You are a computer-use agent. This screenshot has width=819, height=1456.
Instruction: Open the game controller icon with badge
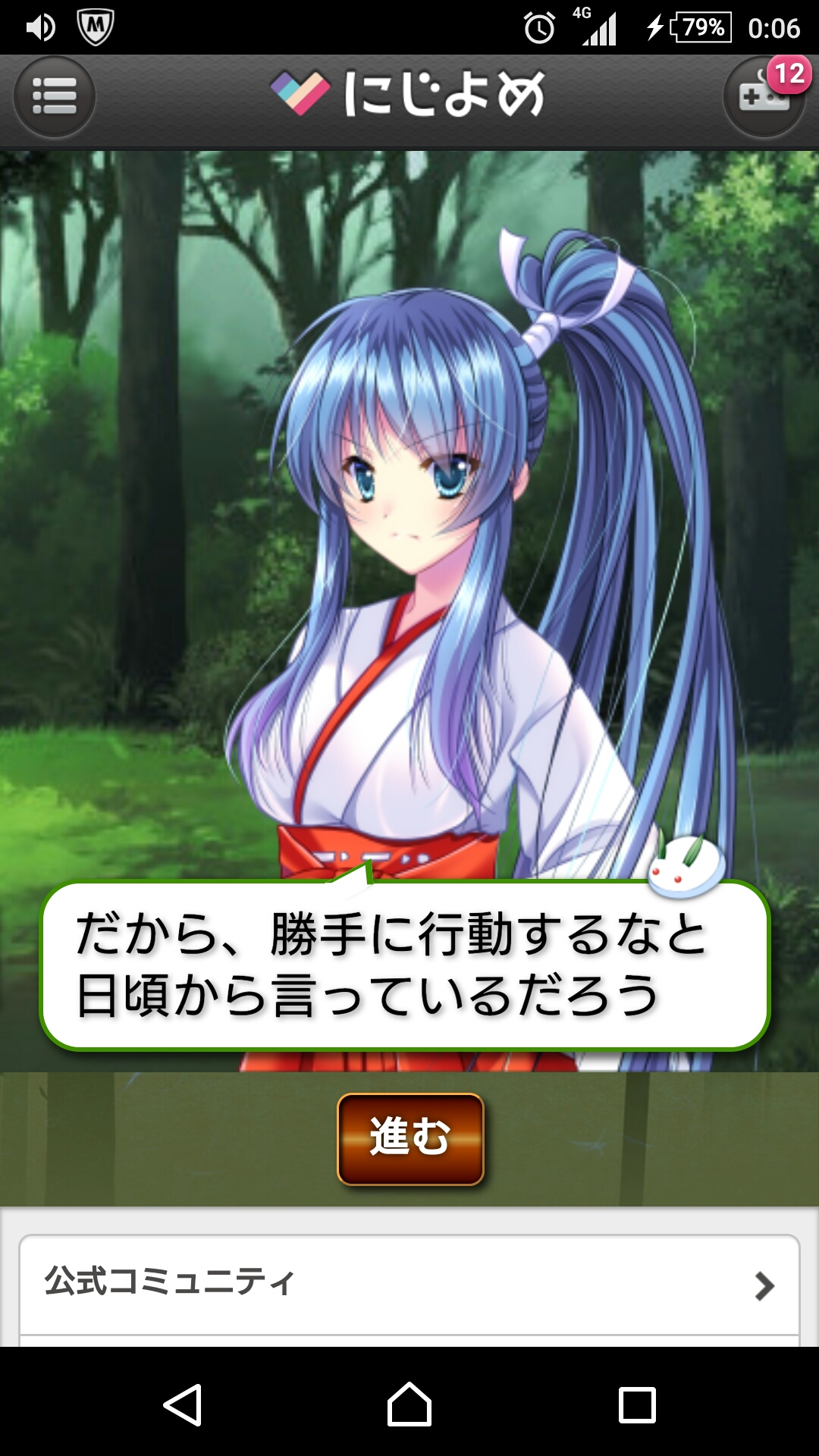click(x=764, y=96)
